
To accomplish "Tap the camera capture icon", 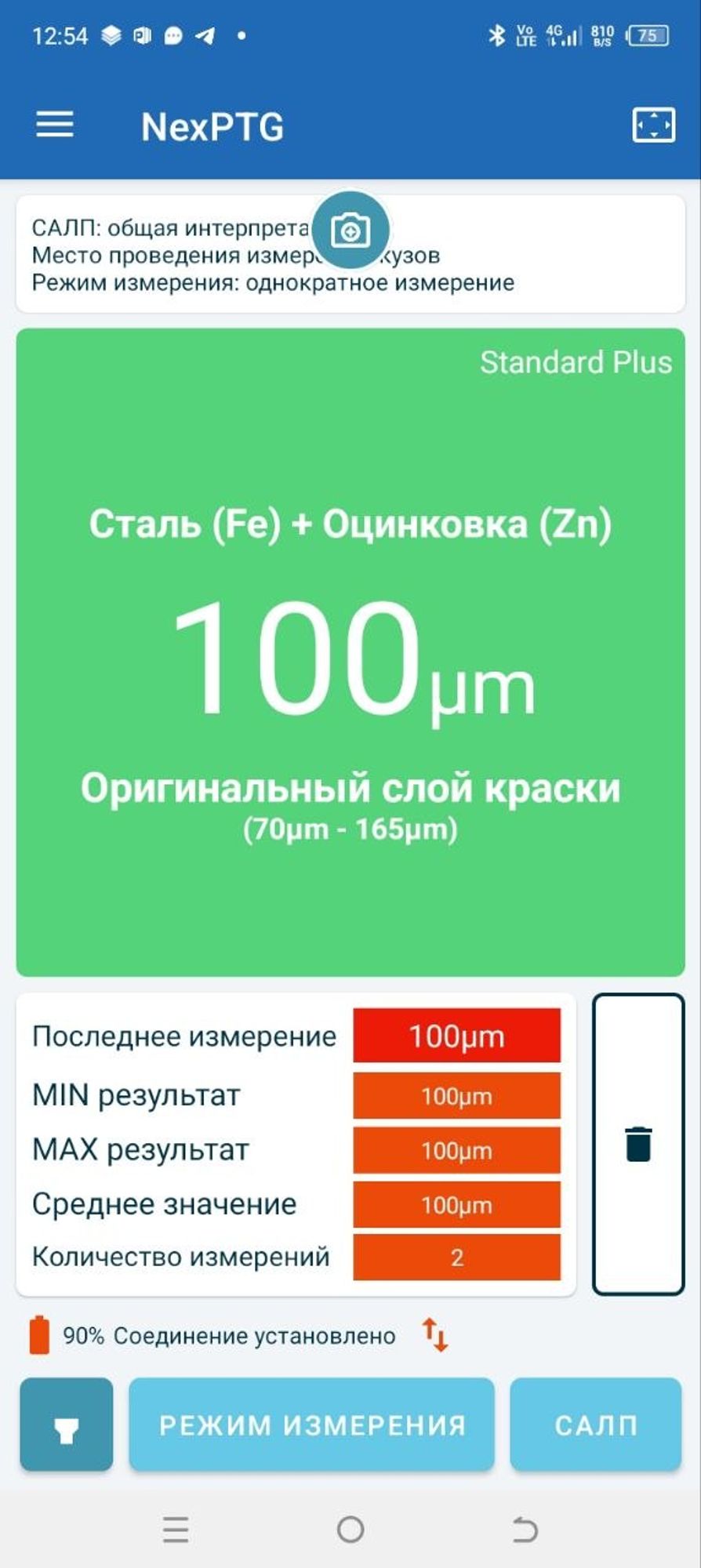I will (x=349, y=230).
